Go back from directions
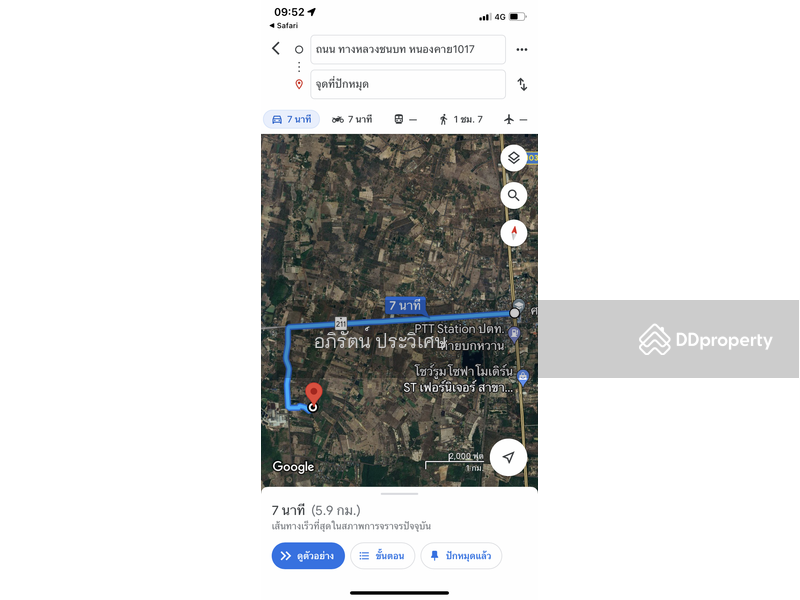This screenshot has height=600, width=800. (276, 48)
